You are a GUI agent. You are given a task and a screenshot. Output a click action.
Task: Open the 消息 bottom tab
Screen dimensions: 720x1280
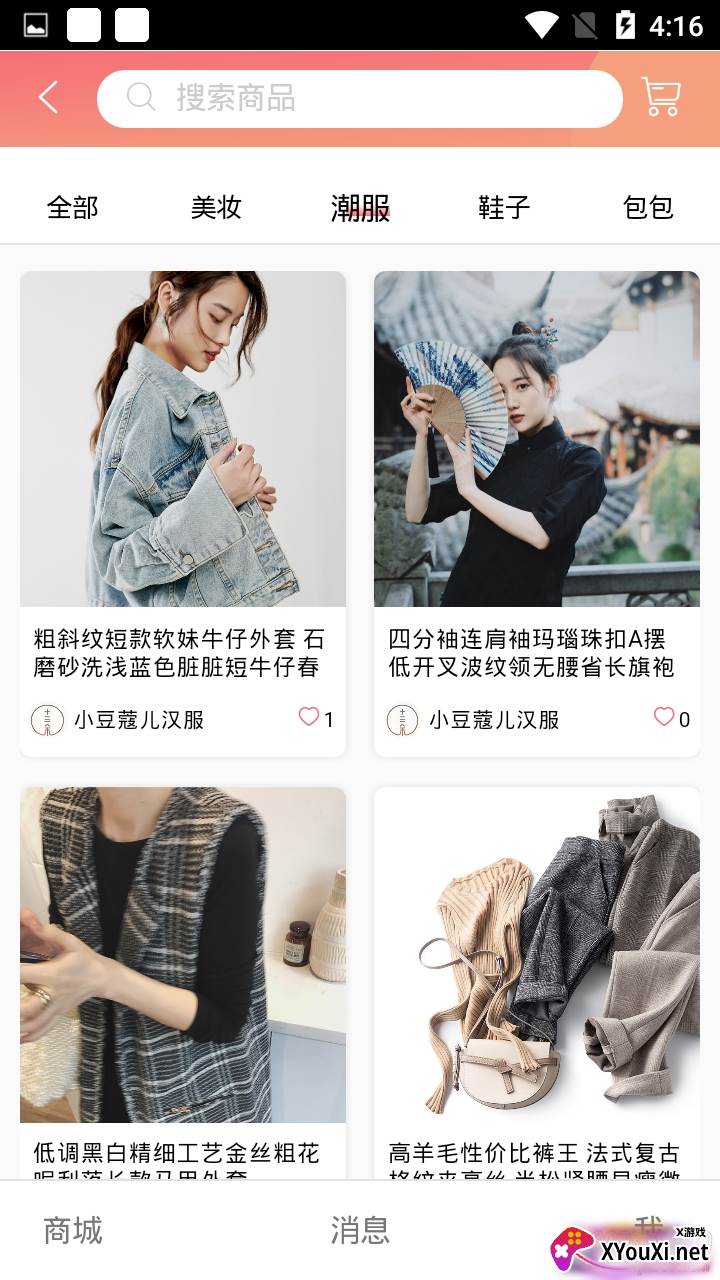coord(360,1230)
